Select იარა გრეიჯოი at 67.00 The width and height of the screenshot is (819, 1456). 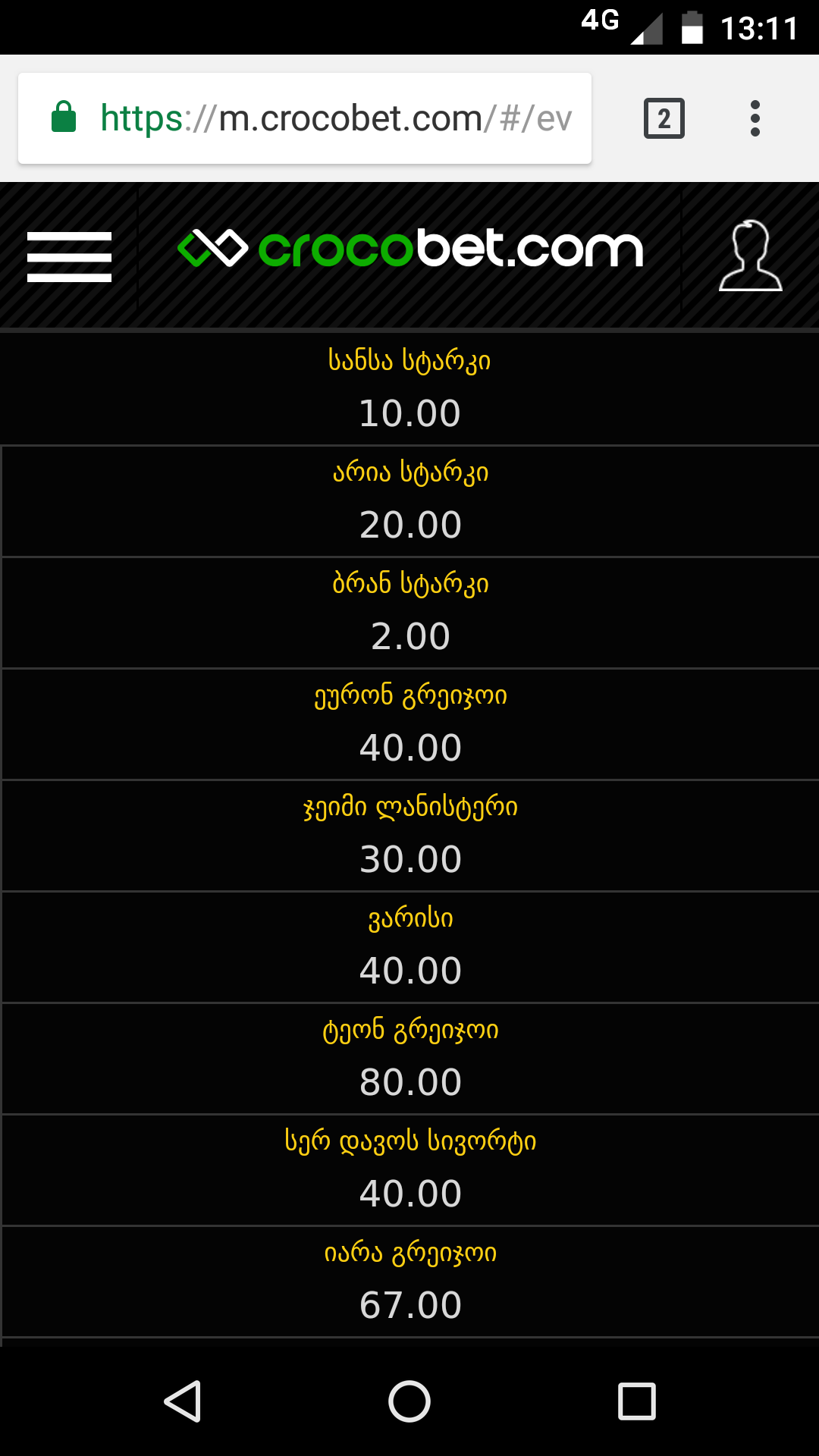point(409,1282)
